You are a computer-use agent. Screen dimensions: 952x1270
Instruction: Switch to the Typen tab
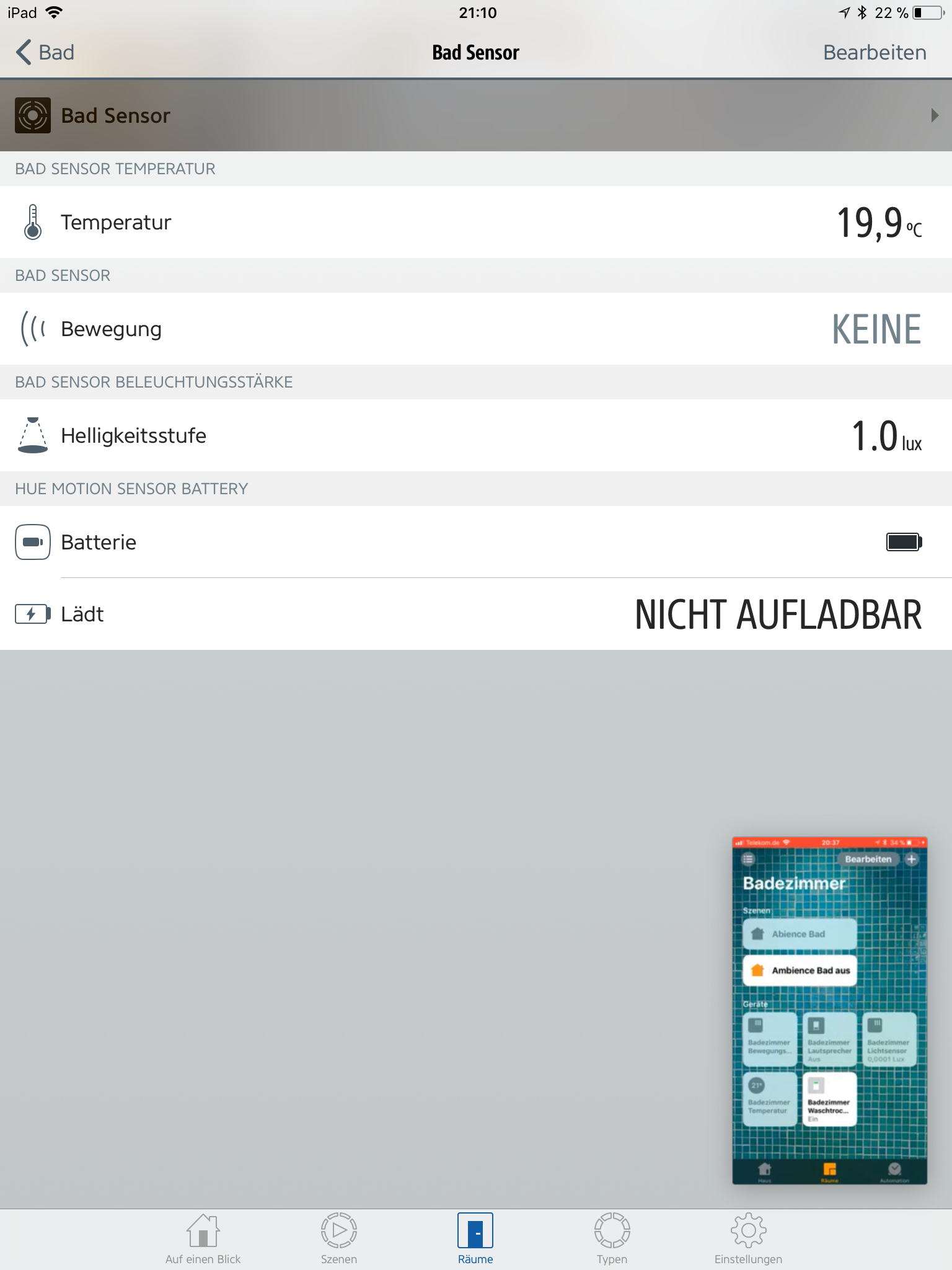pyautogui.click(x=612, y=1238)
